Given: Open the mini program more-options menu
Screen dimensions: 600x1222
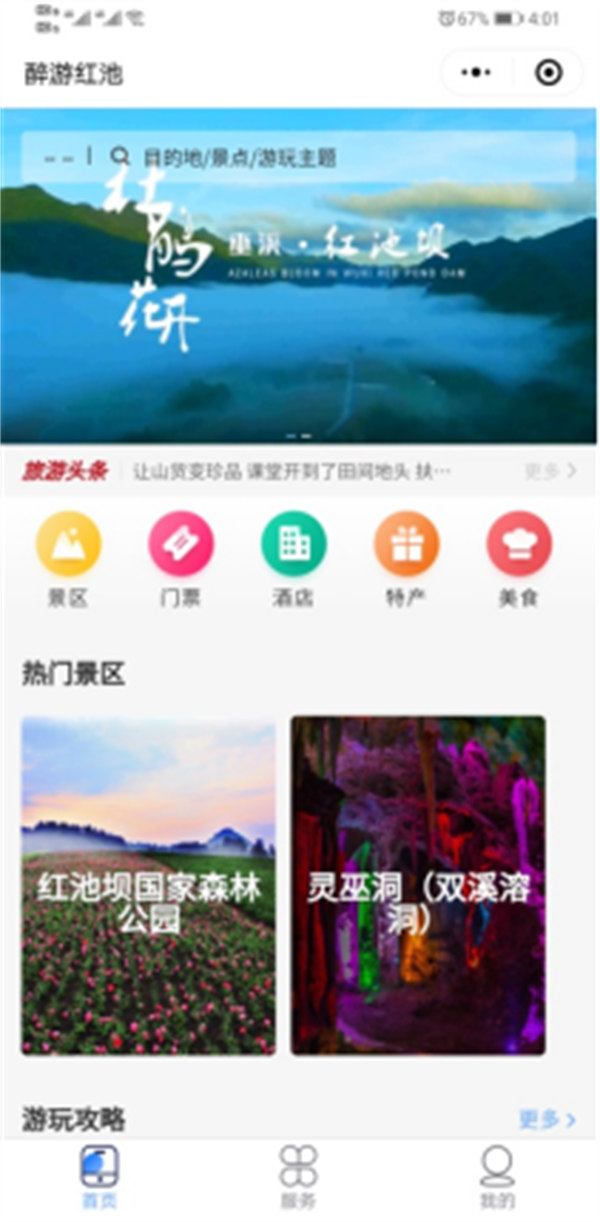Looking at the screenshot, I should pyautogui.click(x=476, y=73).
